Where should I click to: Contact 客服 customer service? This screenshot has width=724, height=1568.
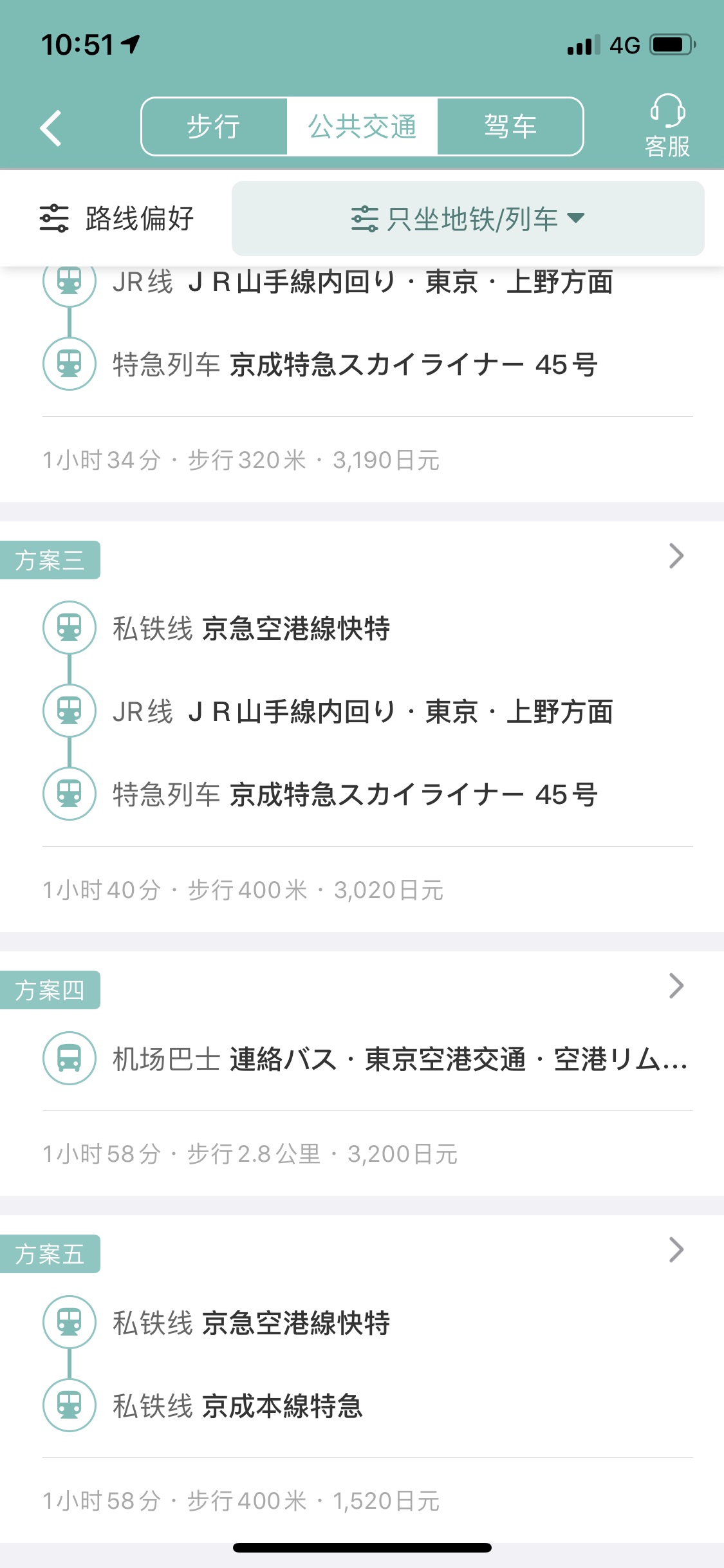coord(667,127)
